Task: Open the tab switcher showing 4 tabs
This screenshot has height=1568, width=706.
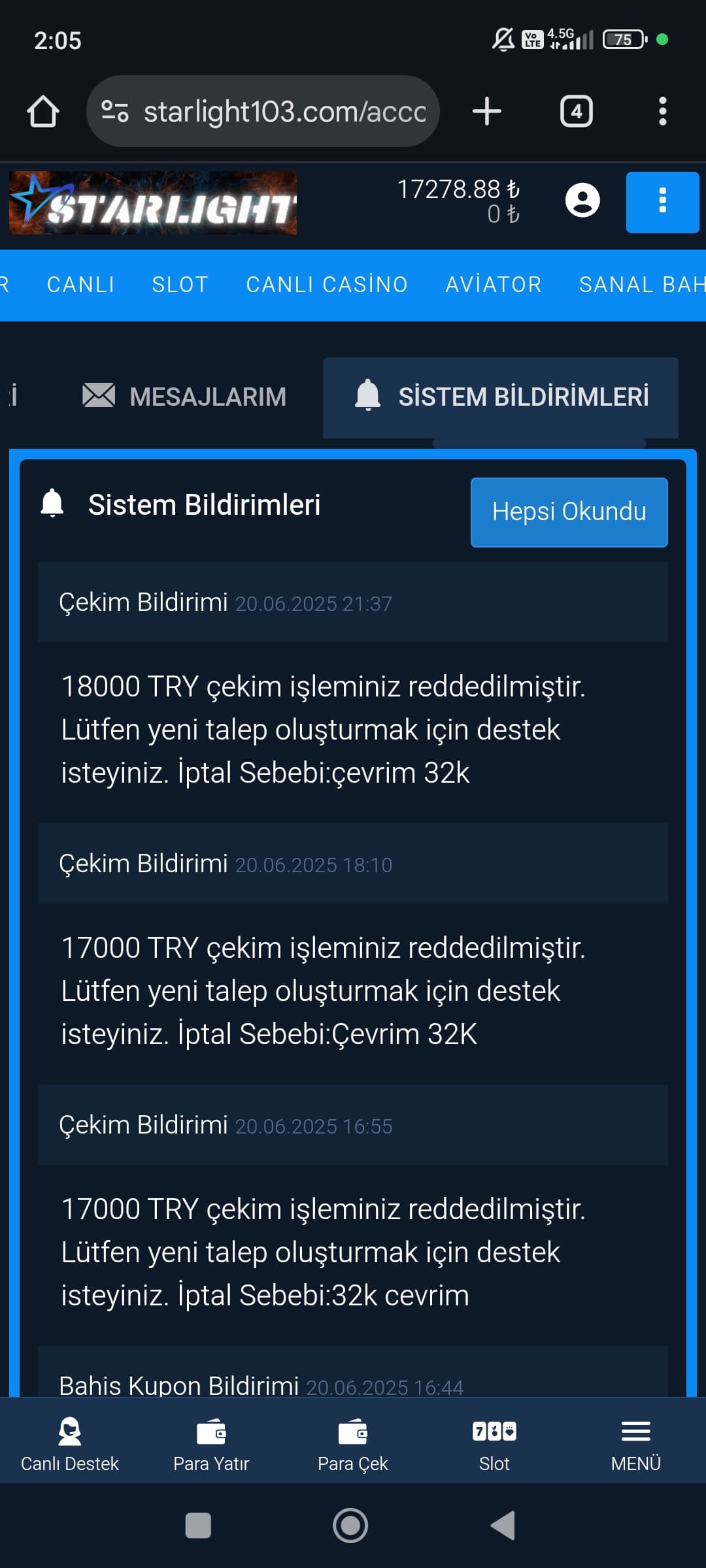Action: pos(576,111)
